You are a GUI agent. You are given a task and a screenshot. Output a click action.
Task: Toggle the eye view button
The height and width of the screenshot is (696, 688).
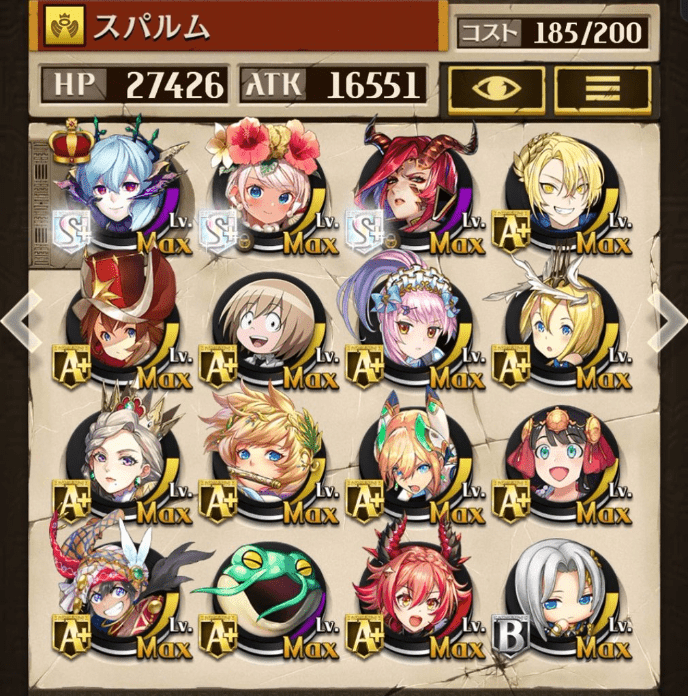[496, 88]
